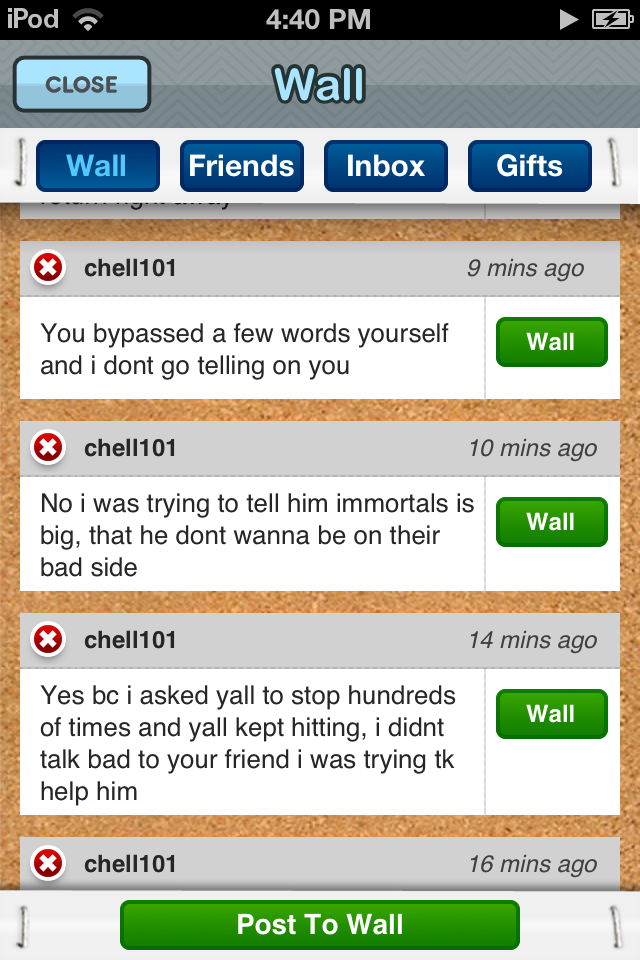Open the Inbox tab

click(385, 166)
